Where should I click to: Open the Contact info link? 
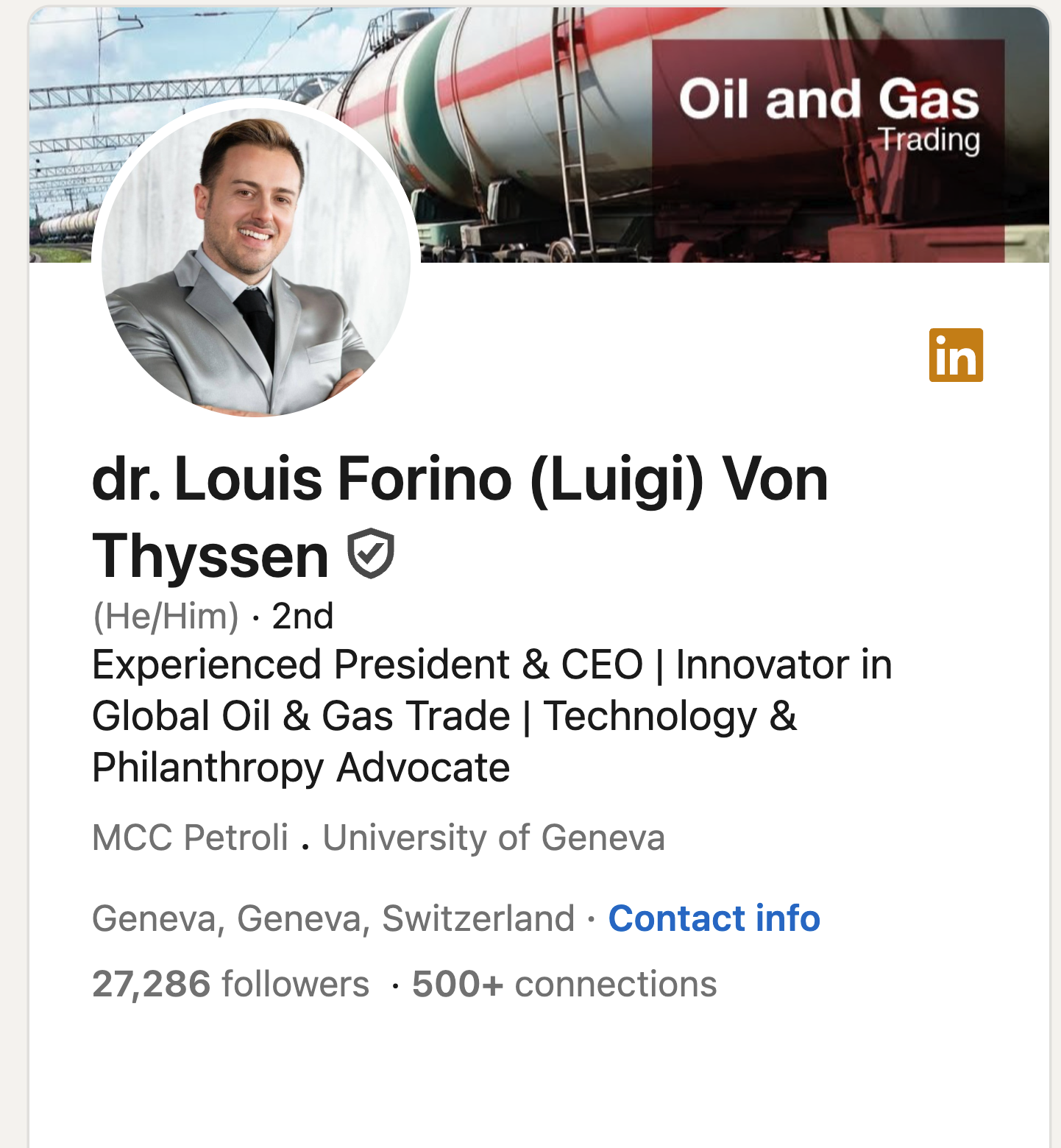tap(714, 918)
